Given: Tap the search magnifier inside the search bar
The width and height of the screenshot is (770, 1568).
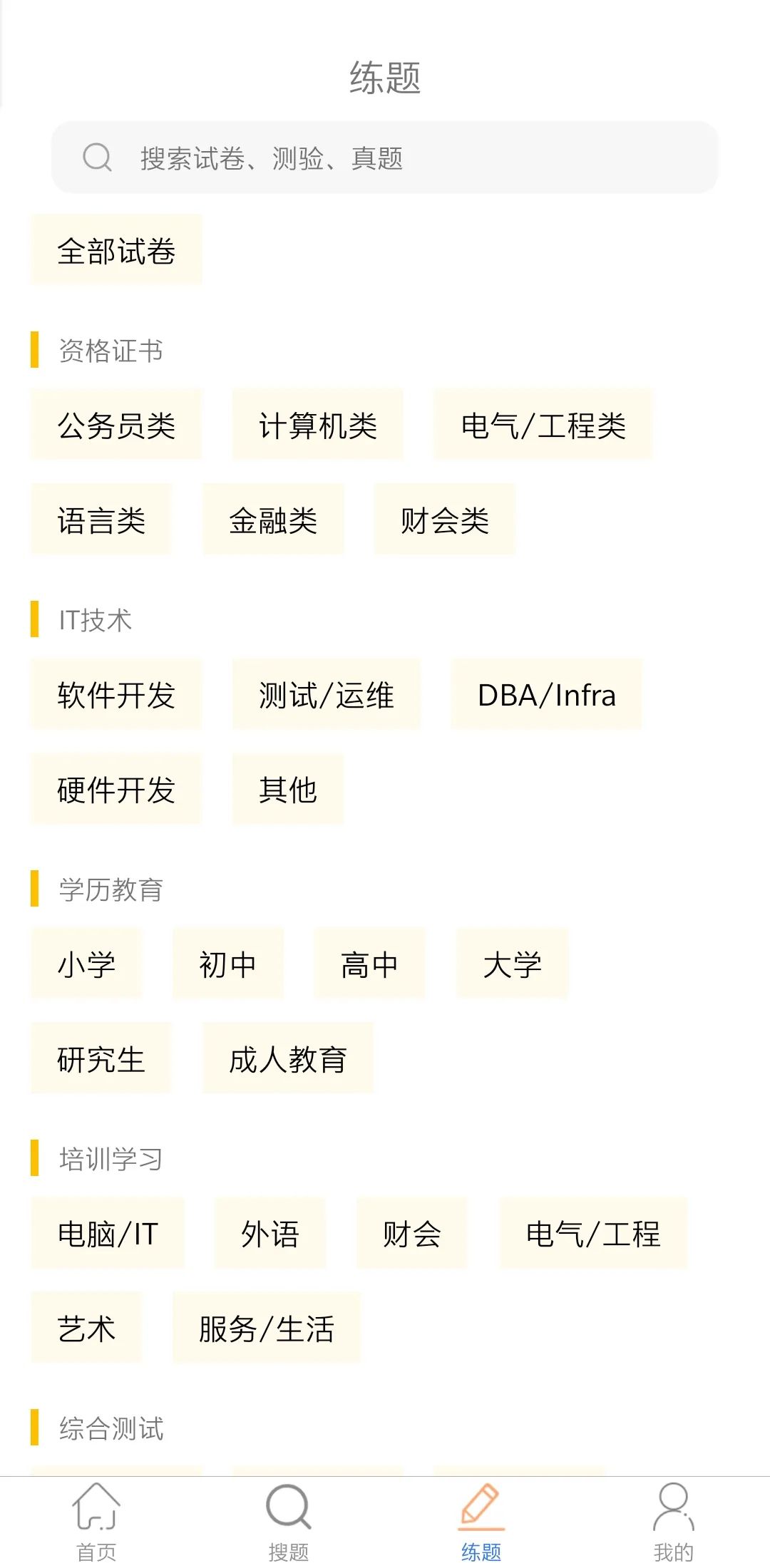Looking at the screenshot, I should tap(98, 158).
